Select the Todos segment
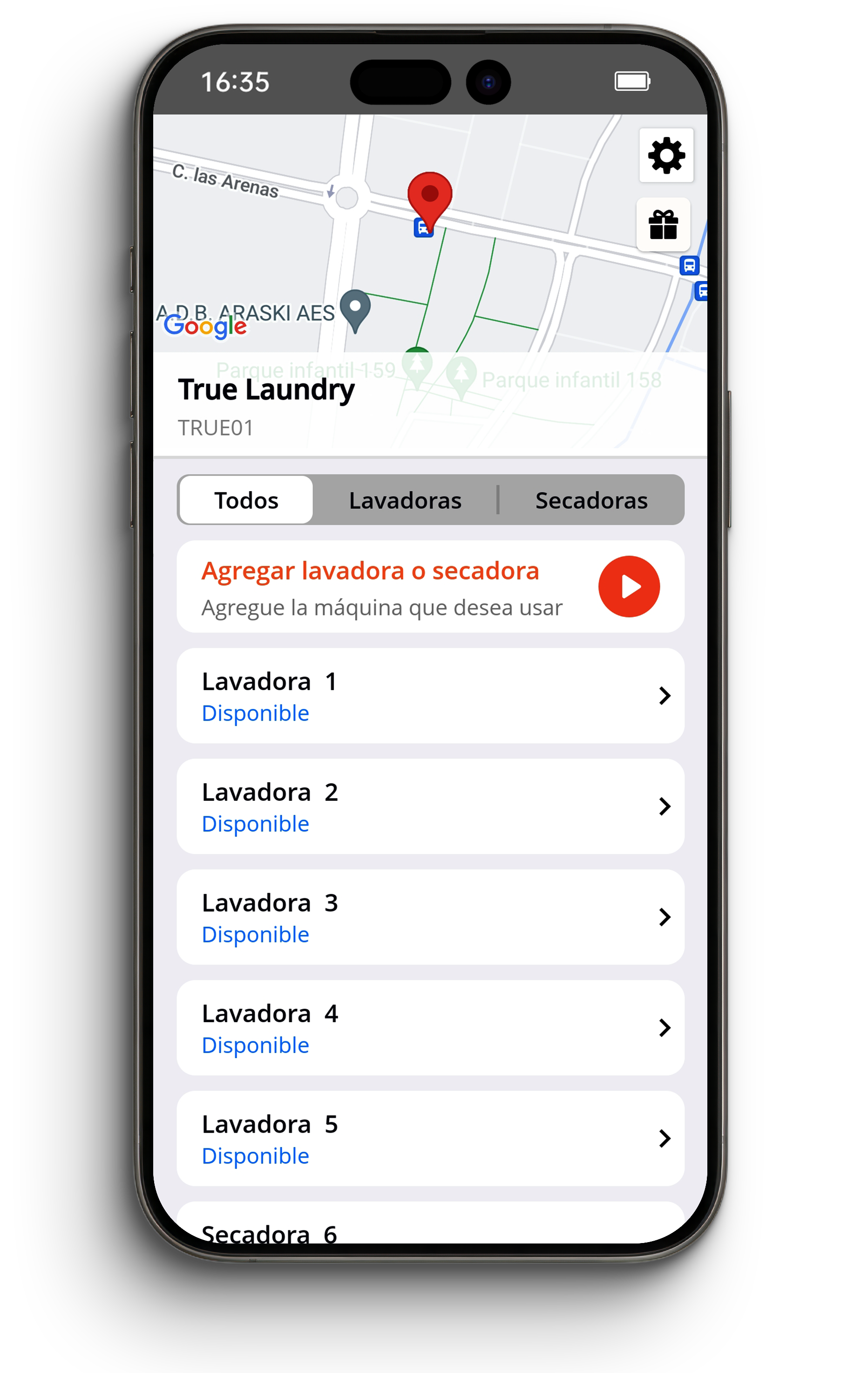868x1373 pixels. point(246,500)
